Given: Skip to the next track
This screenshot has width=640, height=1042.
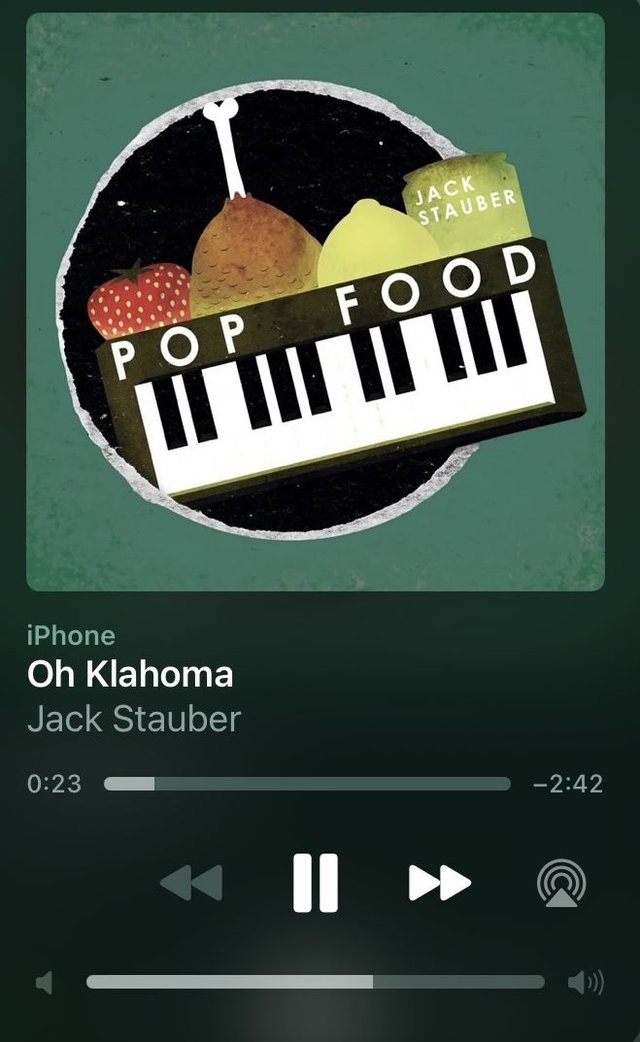Looking at the screenshot, I should coord(439,882).
